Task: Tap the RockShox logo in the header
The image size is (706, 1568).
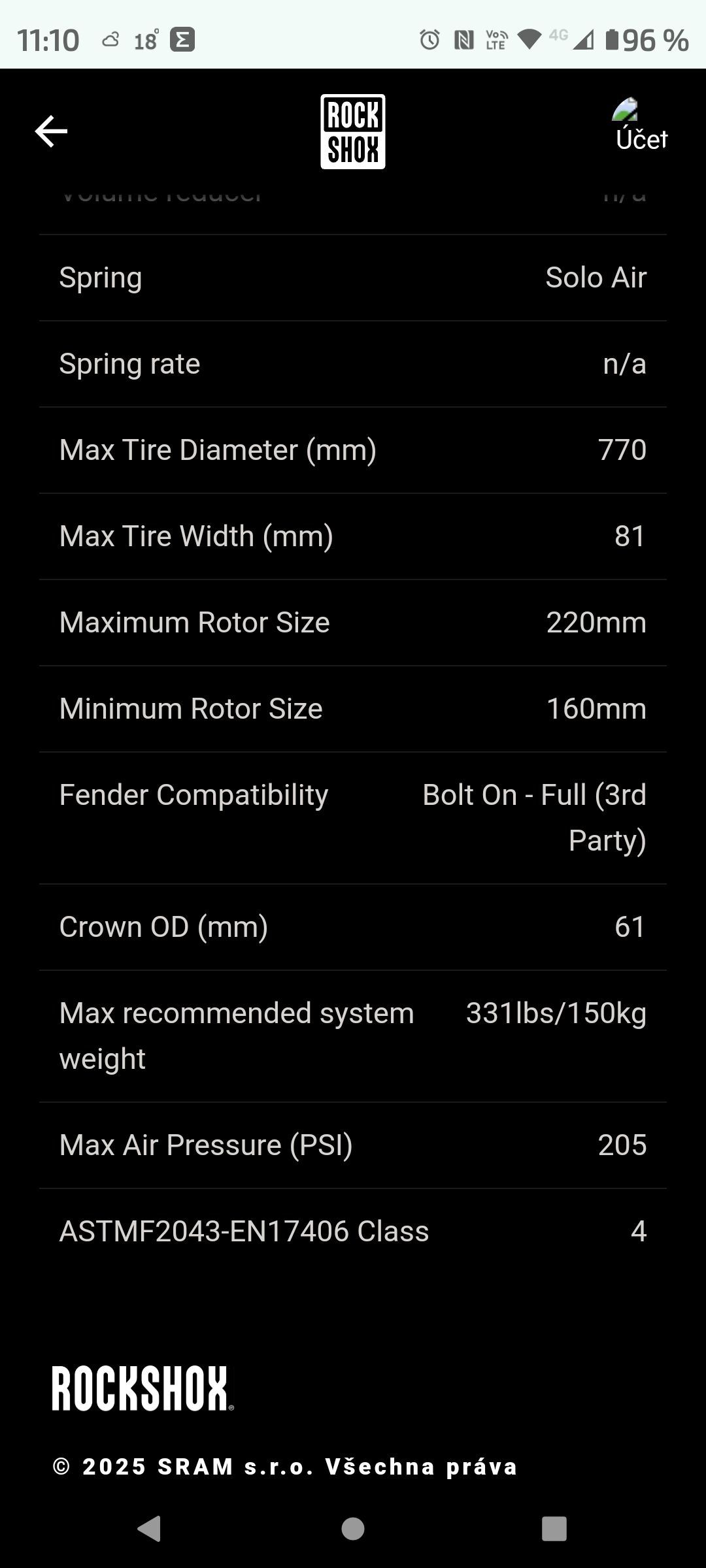Action: [353, 131]
